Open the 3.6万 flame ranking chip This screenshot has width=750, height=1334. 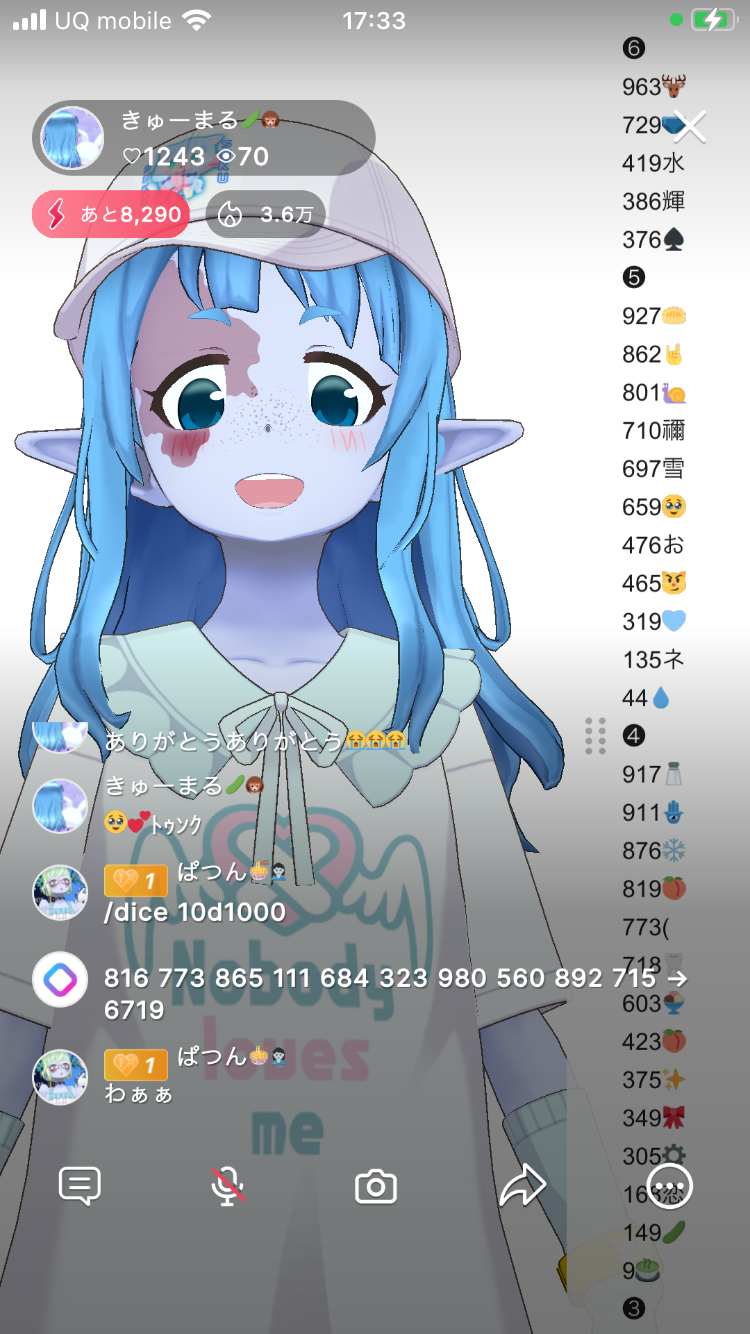(x=266, y=214)
